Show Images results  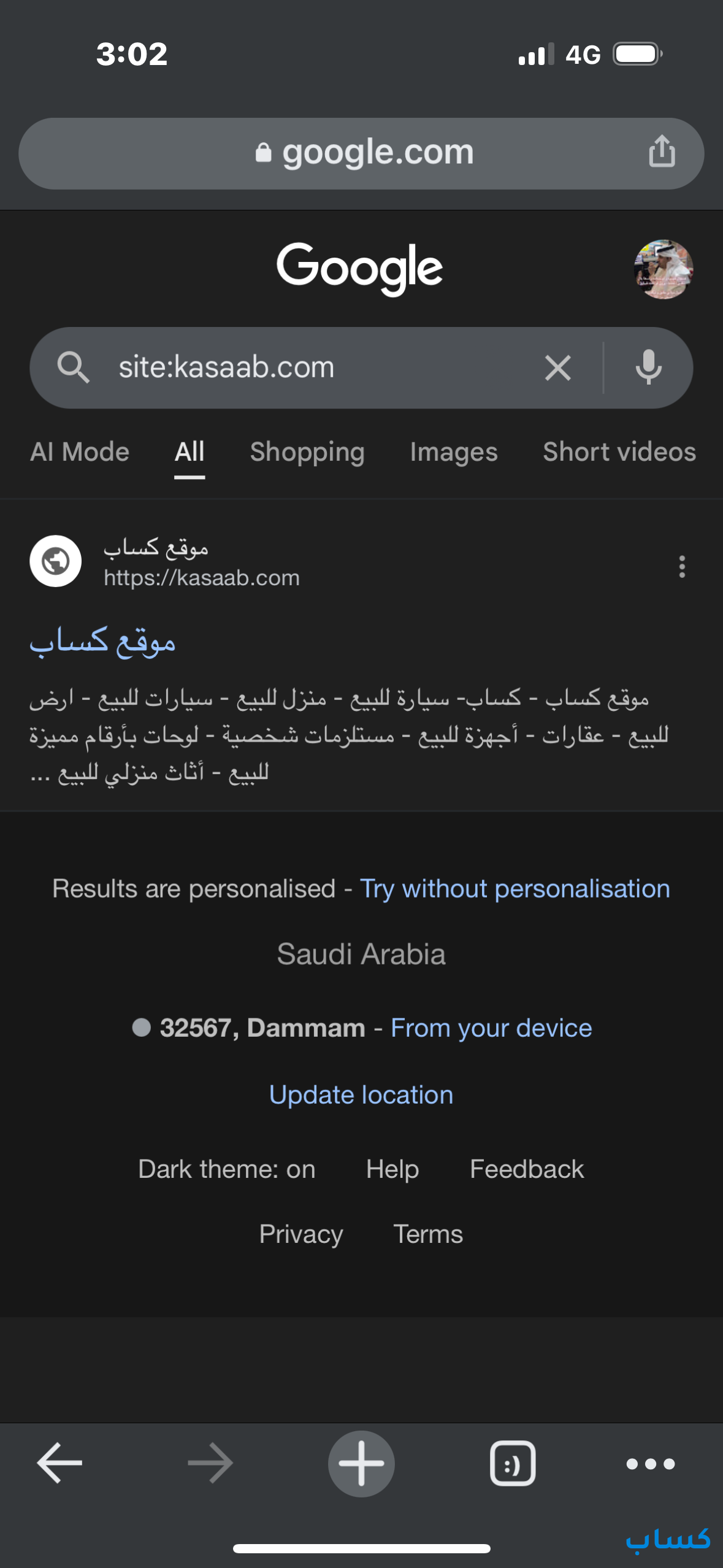click(x=453, y=452)
